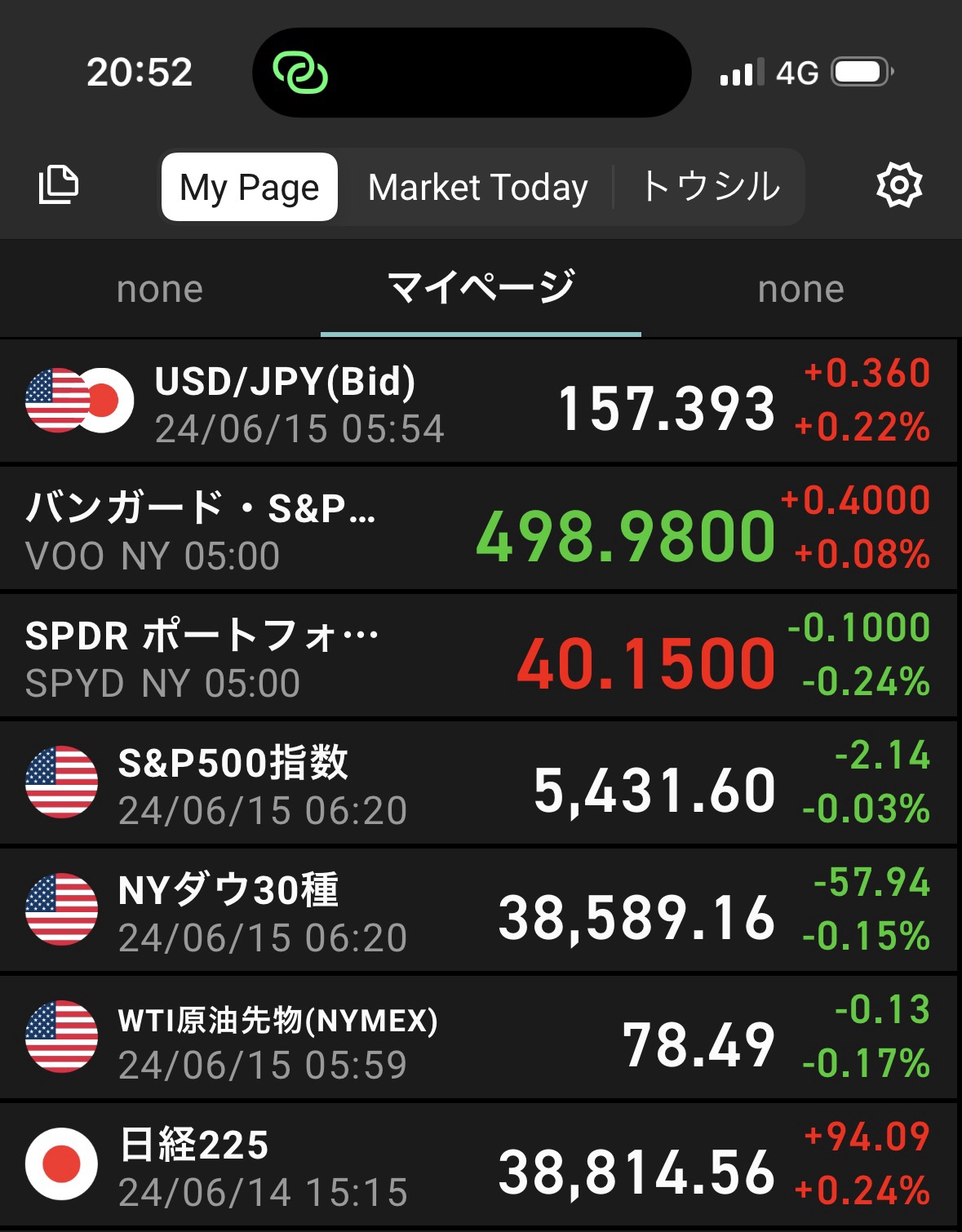View NYダウ30種 index
Image resolution: width=962 pixels, height=1232 pixels.
click(x=479, y=911)
